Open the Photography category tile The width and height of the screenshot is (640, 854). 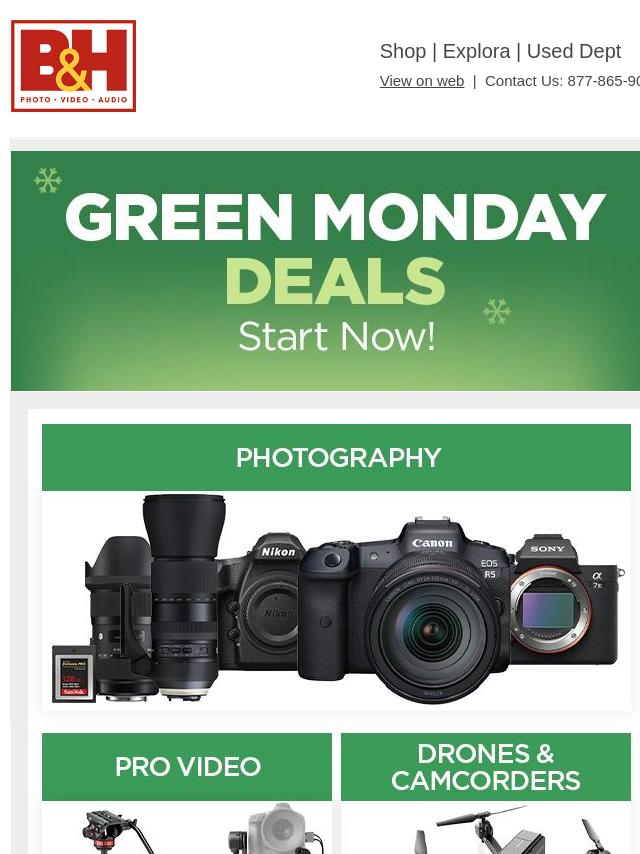click(x=336, y=566)
